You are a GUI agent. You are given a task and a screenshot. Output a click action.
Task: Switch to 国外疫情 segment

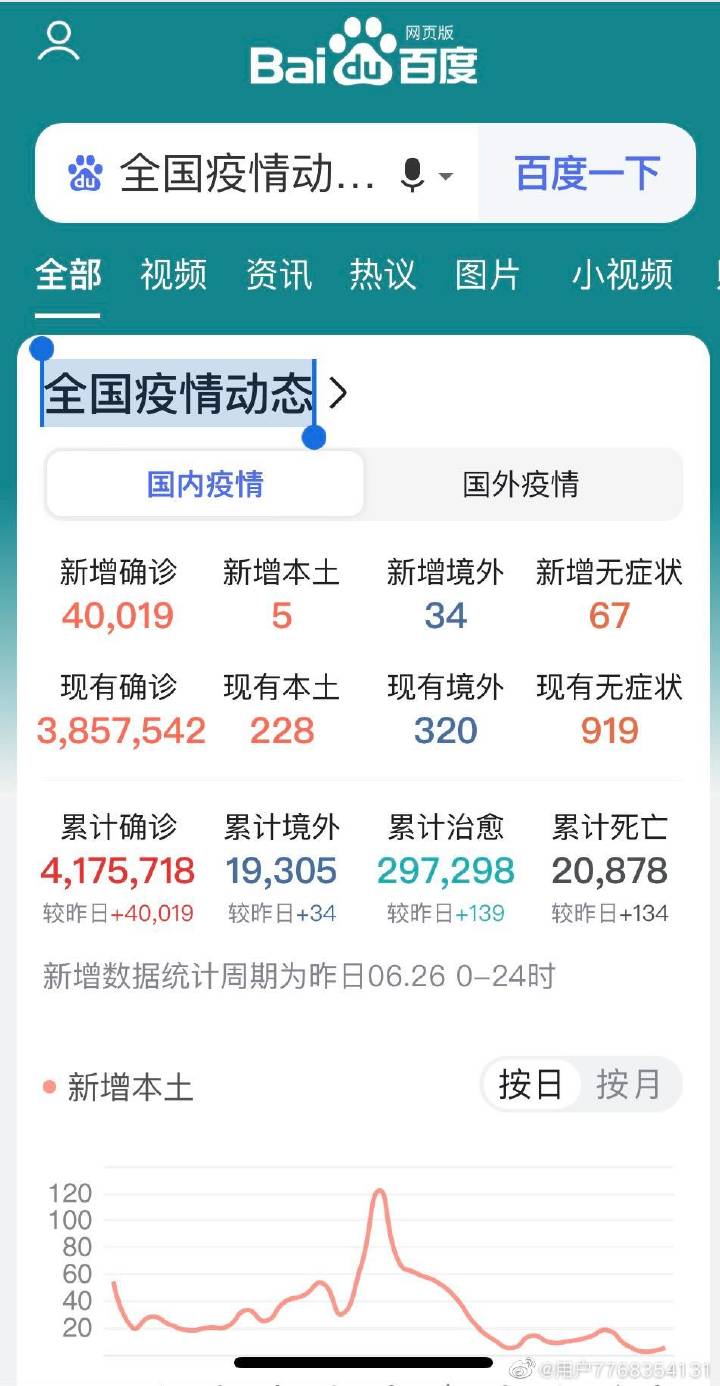(521, 485)
